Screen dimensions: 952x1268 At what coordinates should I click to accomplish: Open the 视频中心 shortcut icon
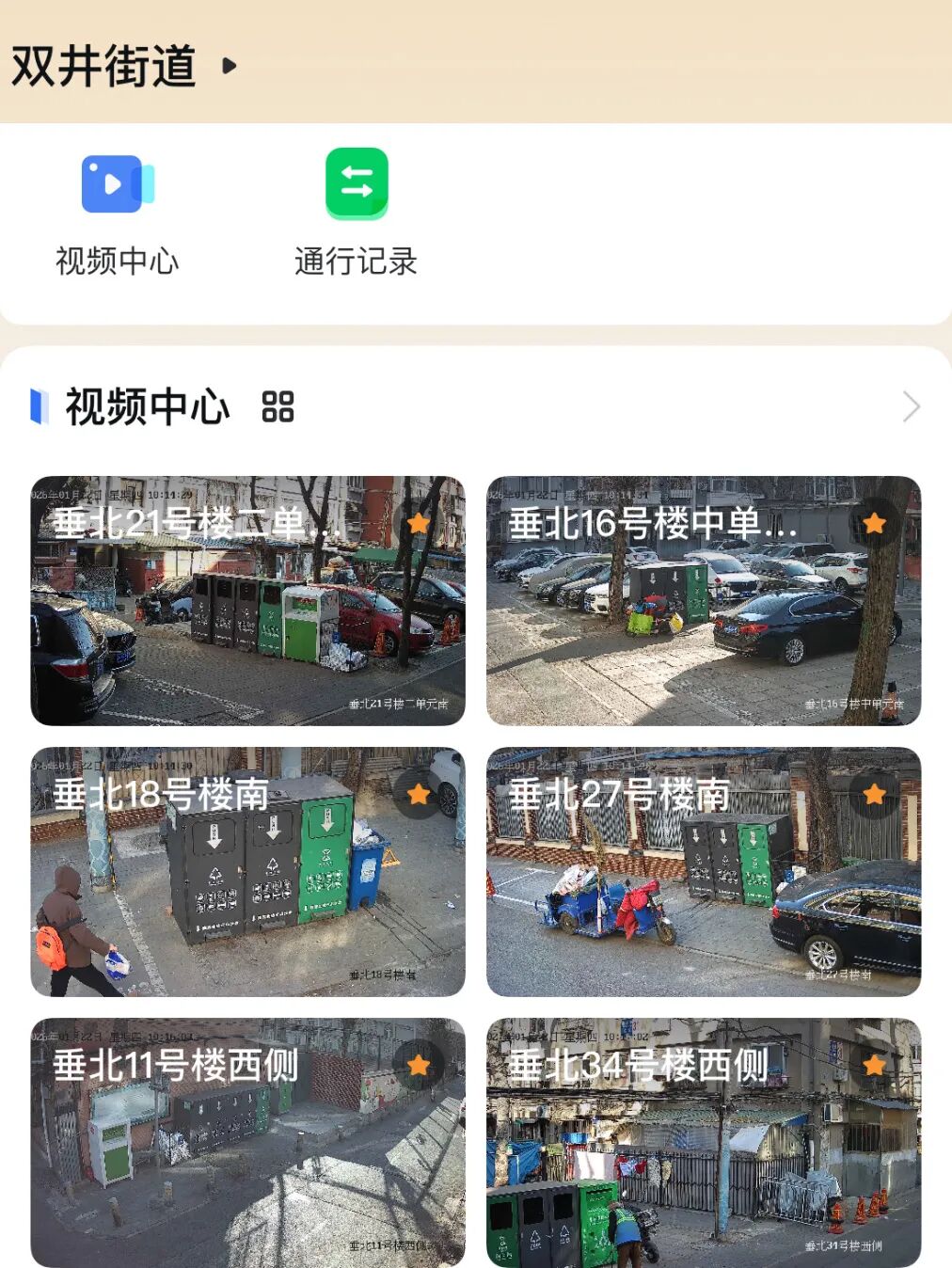(x=118, y=184)
